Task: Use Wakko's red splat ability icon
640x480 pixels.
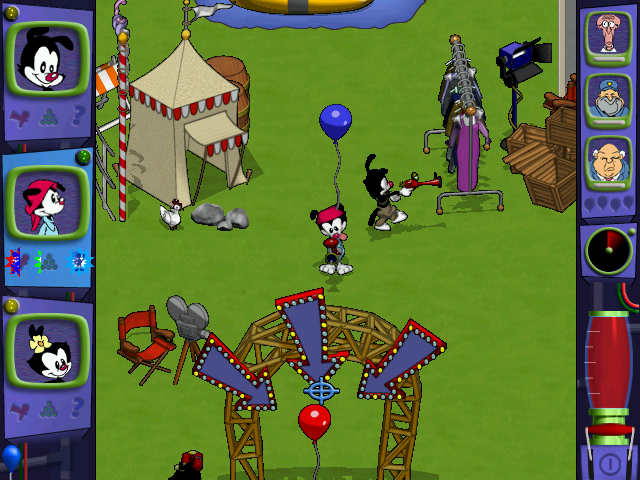Action: click(x=15, y=262)
